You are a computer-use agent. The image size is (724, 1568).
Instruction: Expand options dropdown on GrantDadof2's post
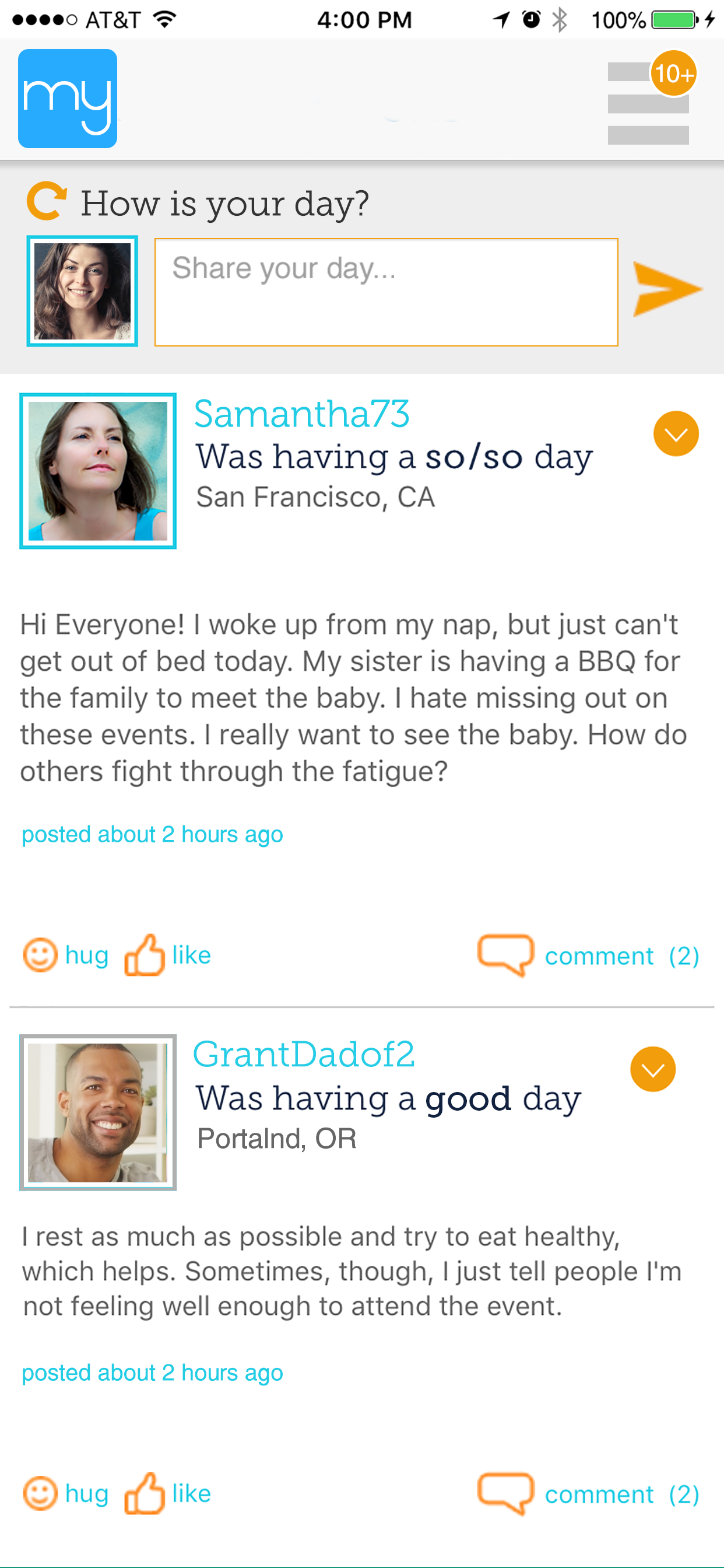(652, 1069)
